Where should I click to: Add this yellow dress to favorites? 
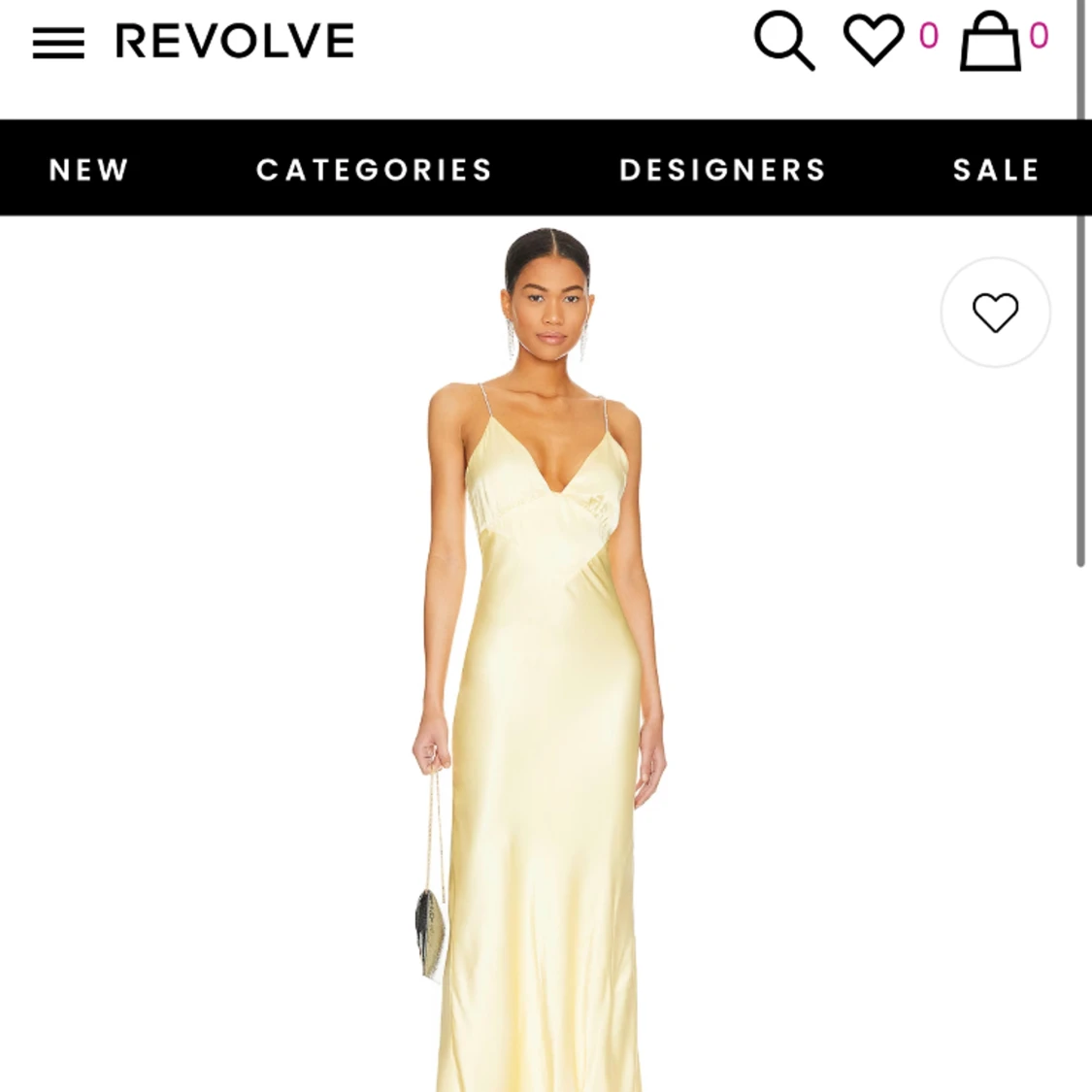[x=995, y=313]
